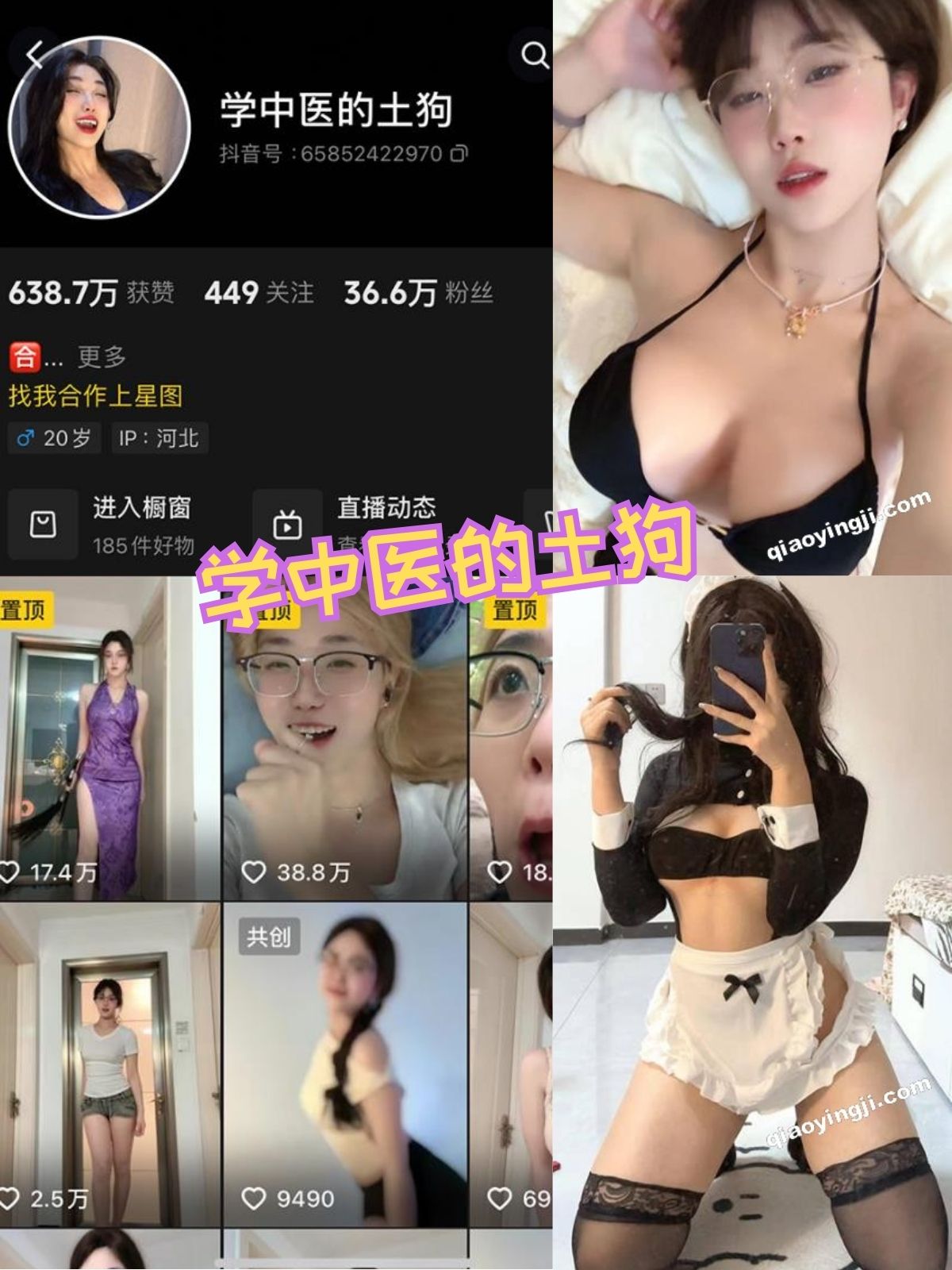The width and height of the screenshot is (952, 1270).
Task: Like the purple qipao video via heart toggle
Action: pos(11,870)
